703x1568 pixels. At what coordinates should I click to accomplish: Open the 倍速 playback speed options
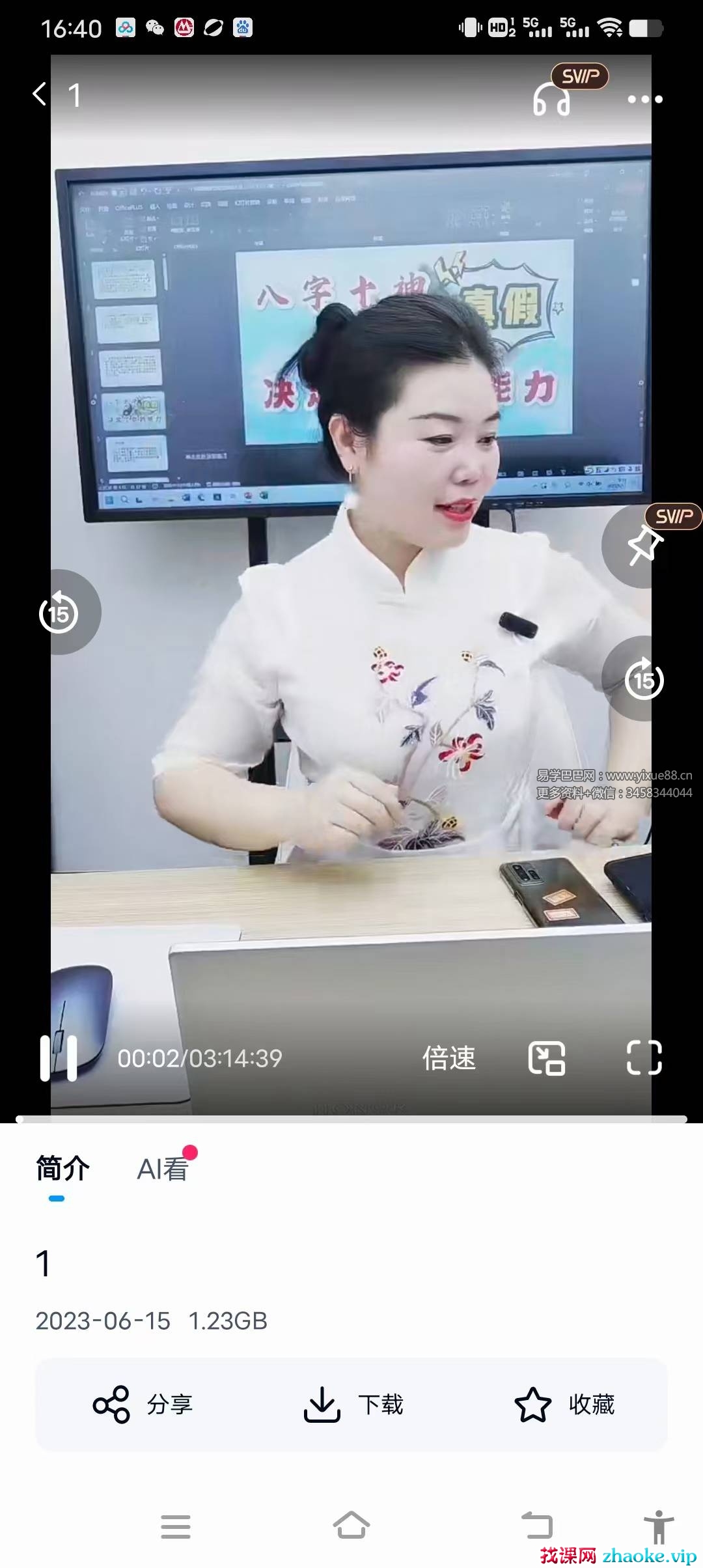click(449, 1058)
